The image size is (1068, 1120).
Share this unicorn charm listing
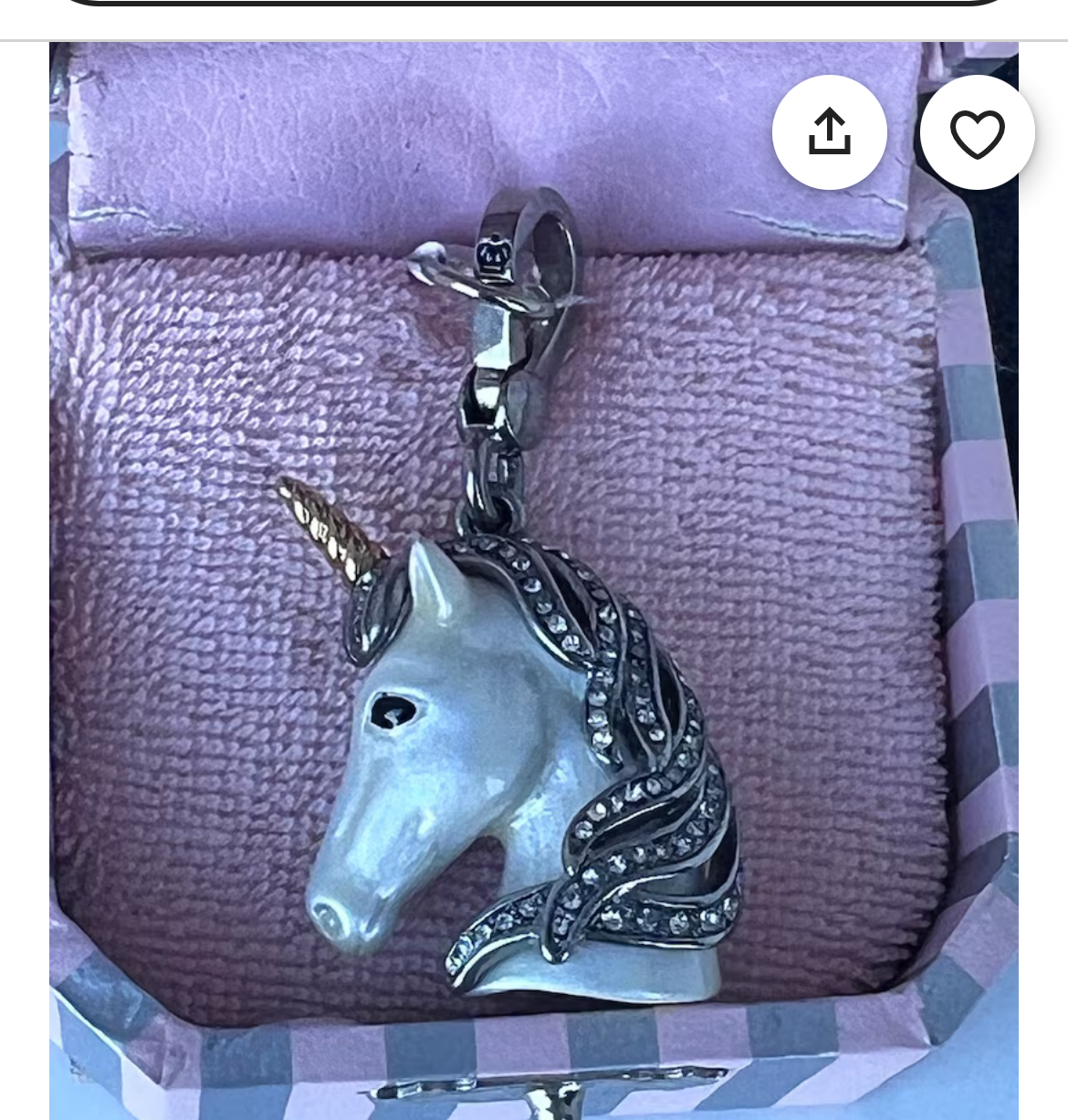coord(829,132)
